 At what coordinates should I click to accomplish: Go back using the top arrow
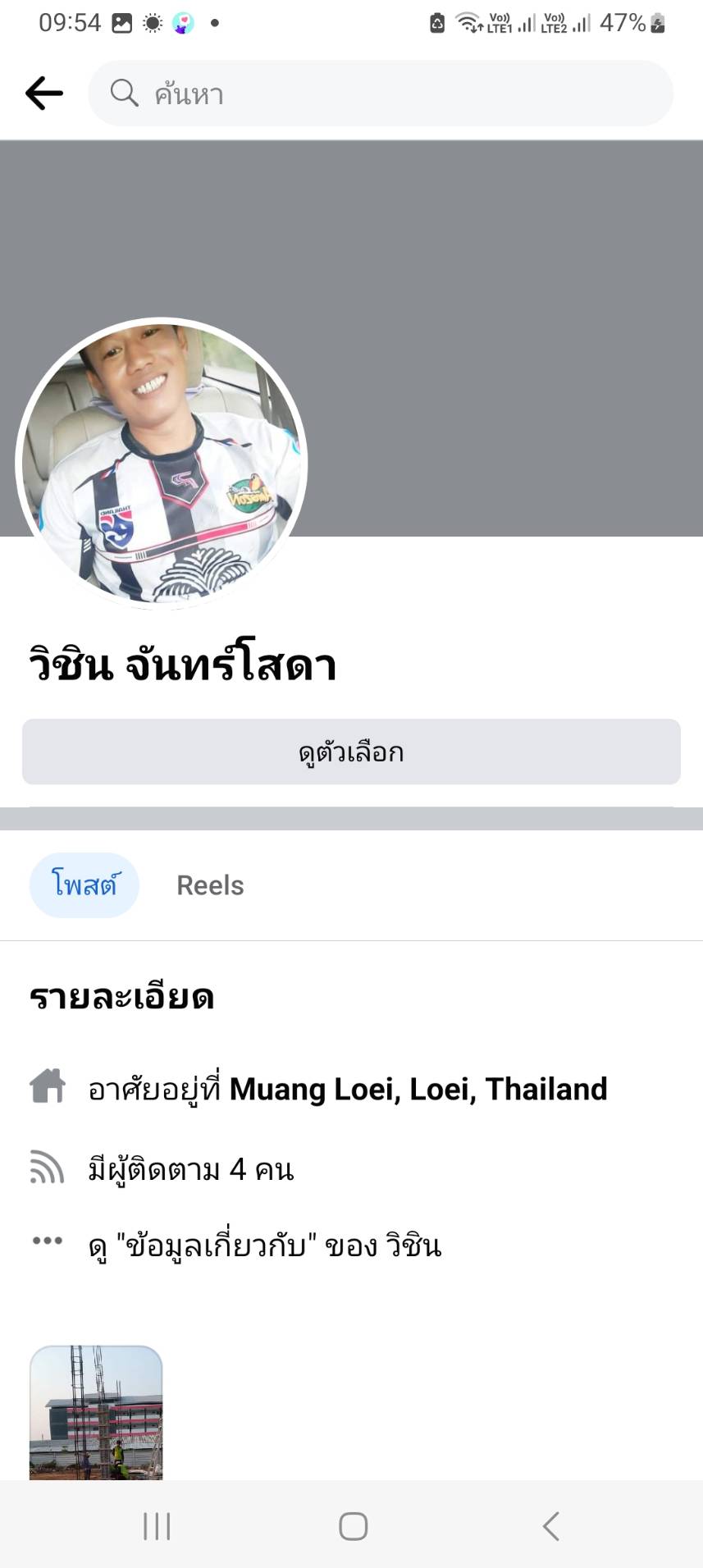[44, 94]
